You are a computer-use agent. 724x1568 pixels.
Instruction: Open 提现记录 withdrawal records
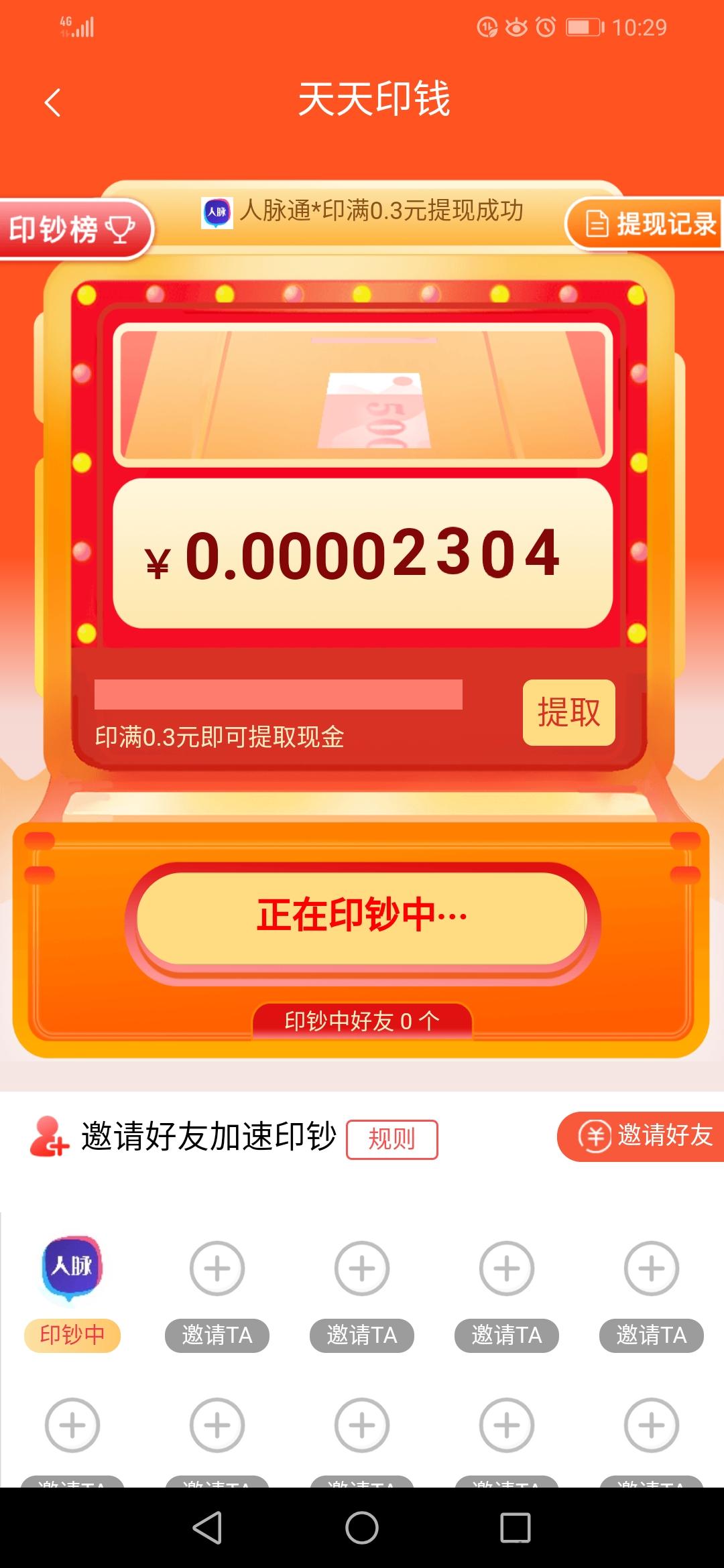tap(645, 224)
